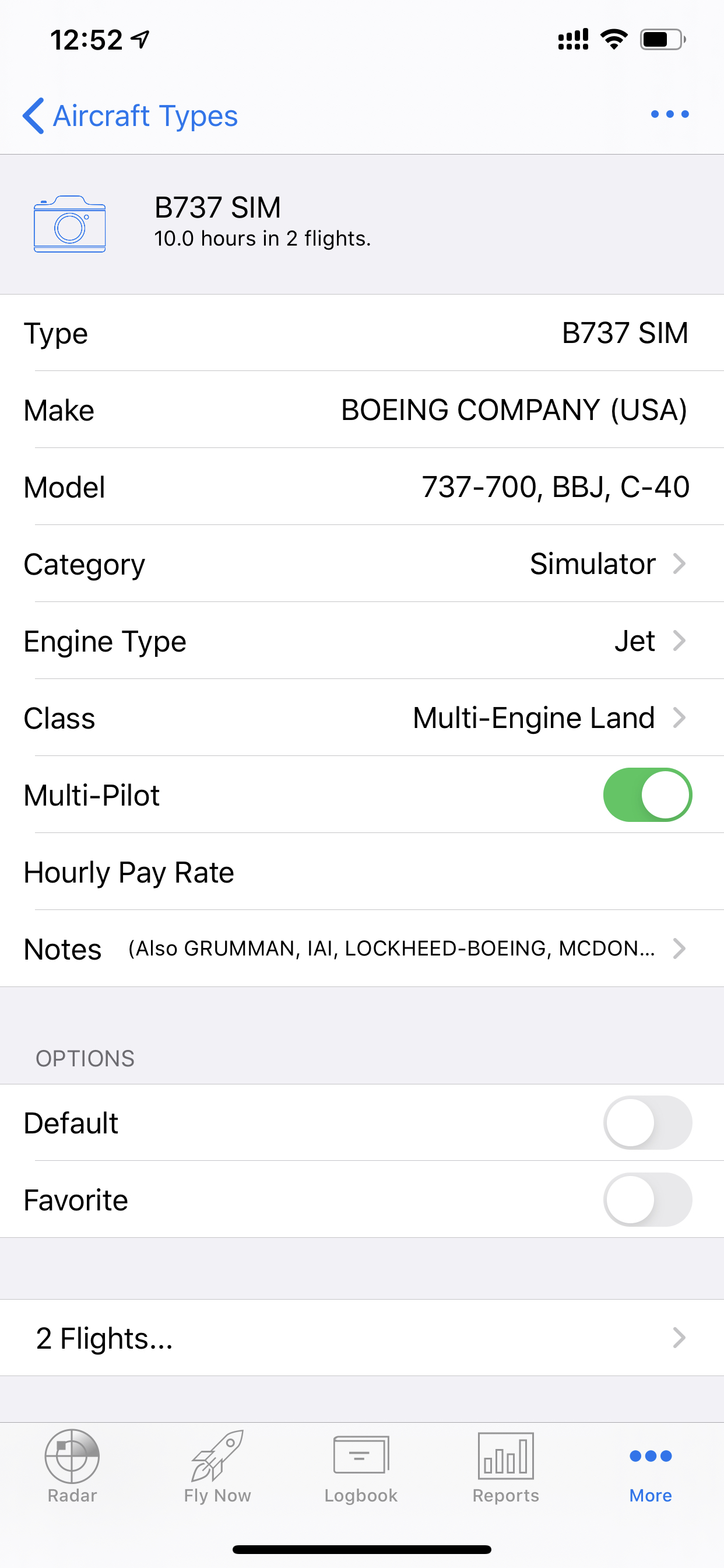Change the Engine Type setting

(x=362, y=641)
